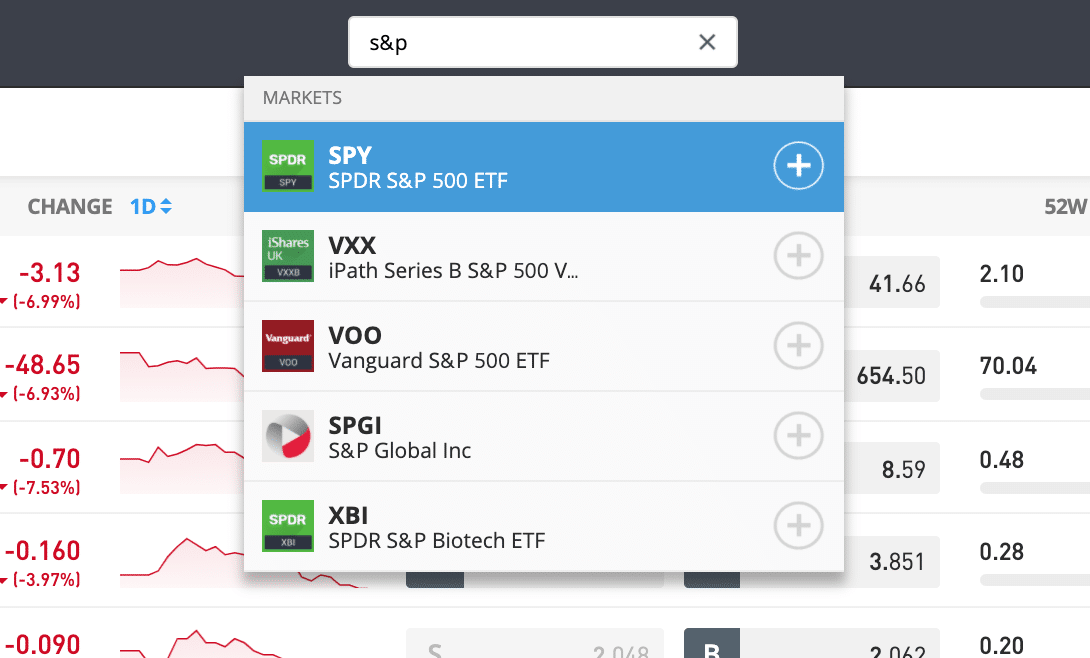This screenshot has width=1090, height=658.
Task: Tap the buy price button showing 654.50
Action: pyautogui.click(x=892, y=376)
